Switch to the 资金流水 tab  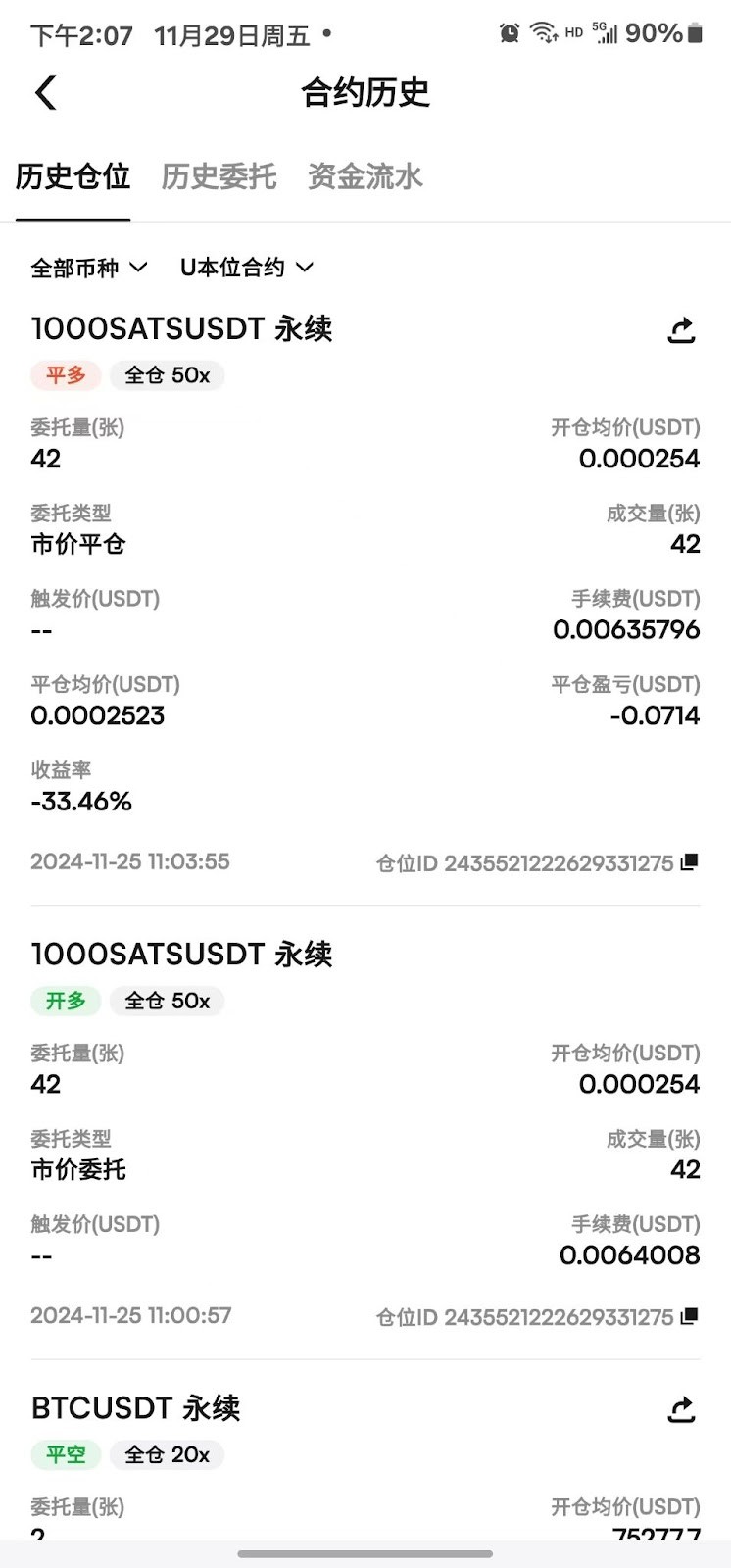[365, 177]
